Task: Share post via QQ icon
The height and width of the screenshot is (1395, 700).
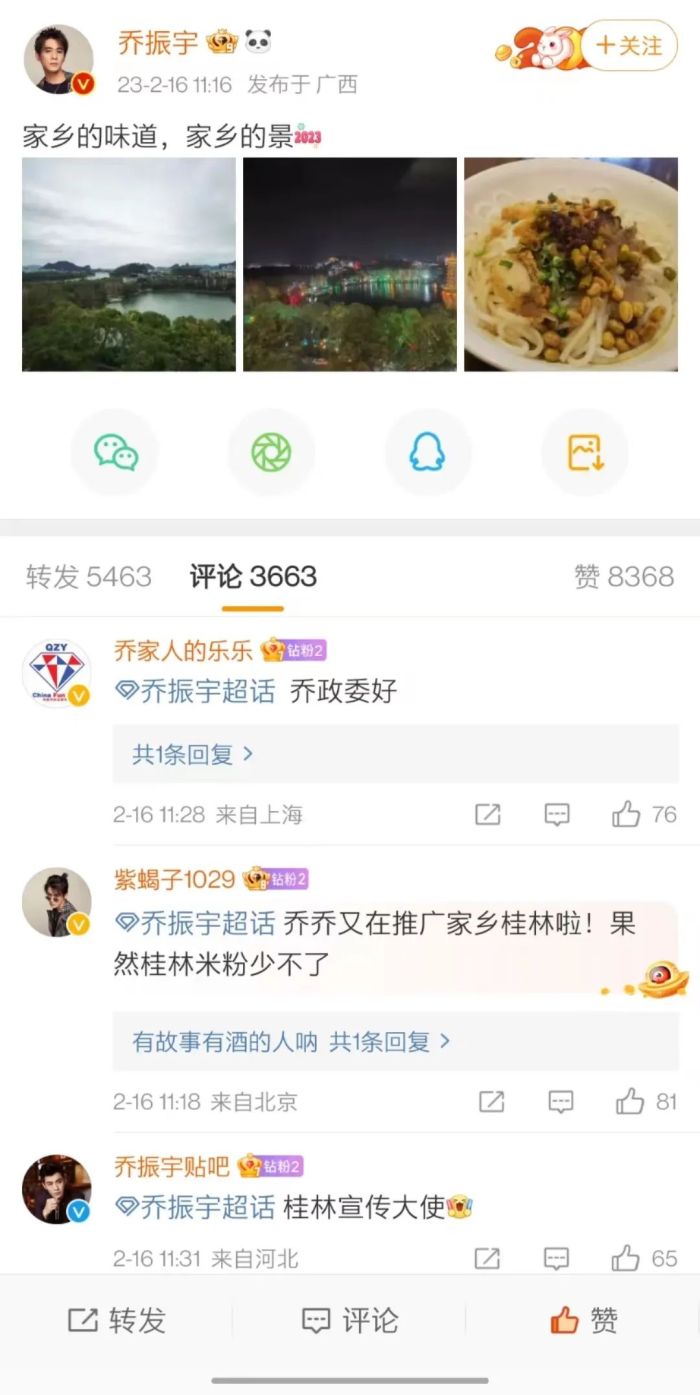Action: point(427,453)
